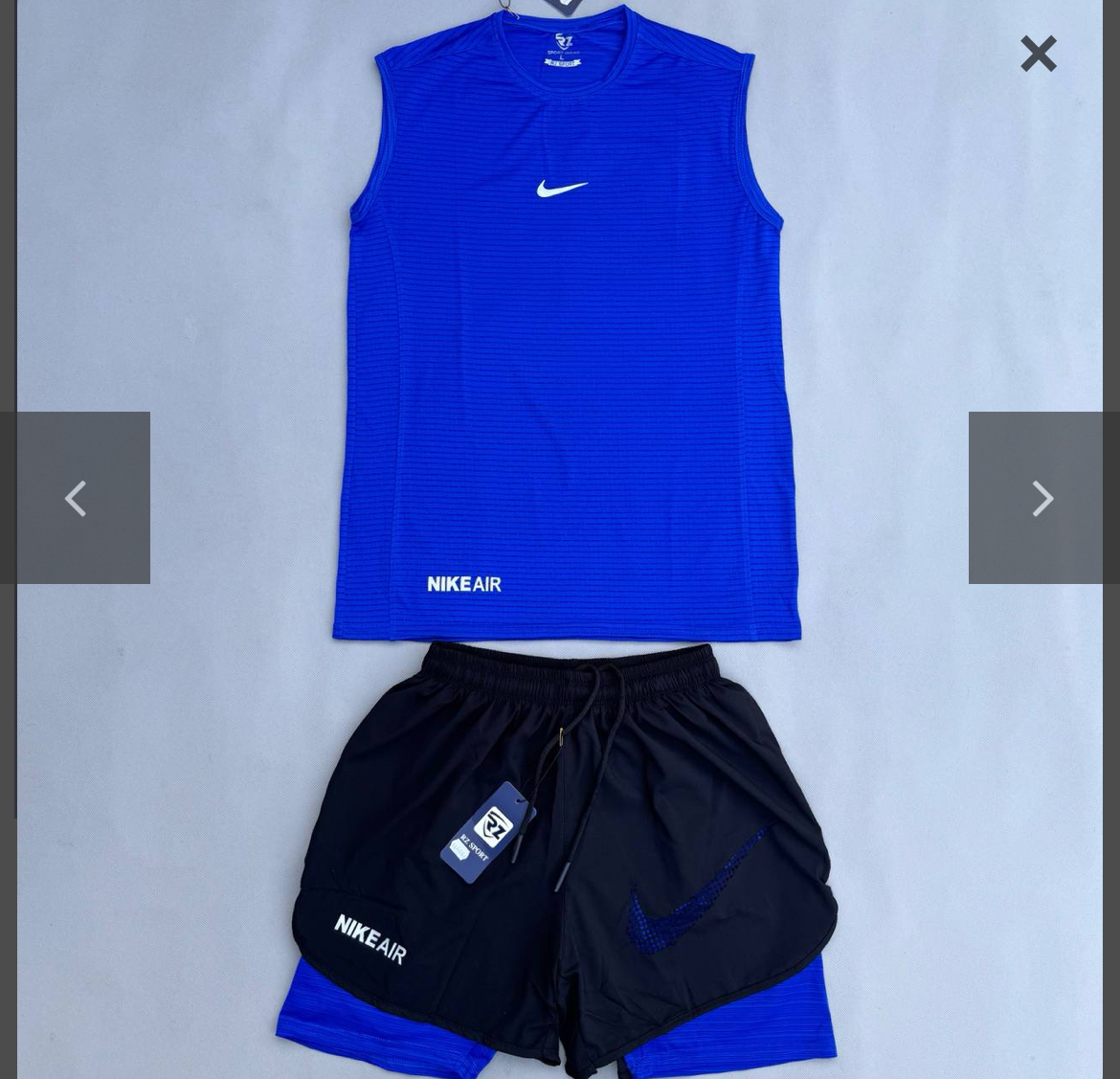Go to the next product image
Viewport: 1120px width, 1079px height.
1042,498
